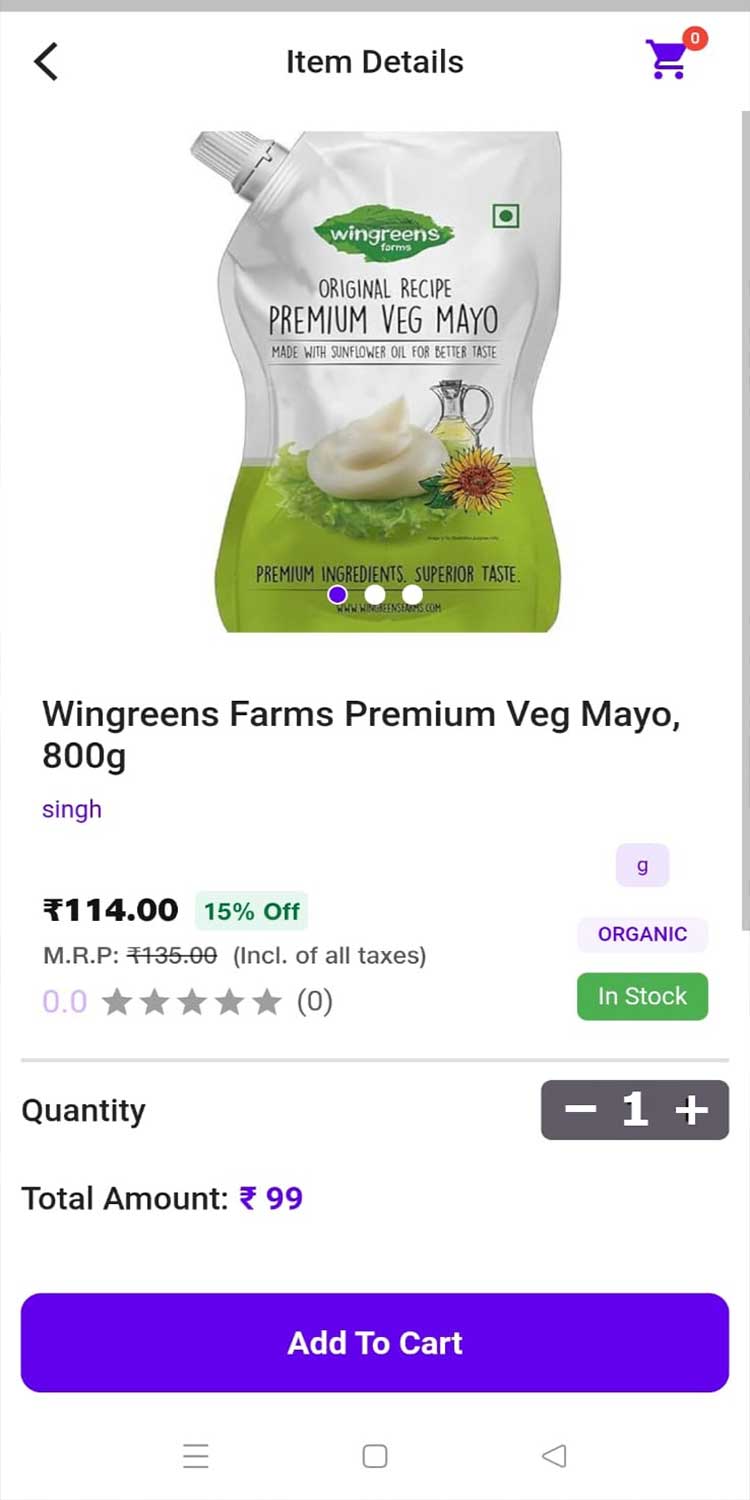Screen dimensions: 750x1500
Task: Tap the system home button
Action: [x=375, y=1456]
